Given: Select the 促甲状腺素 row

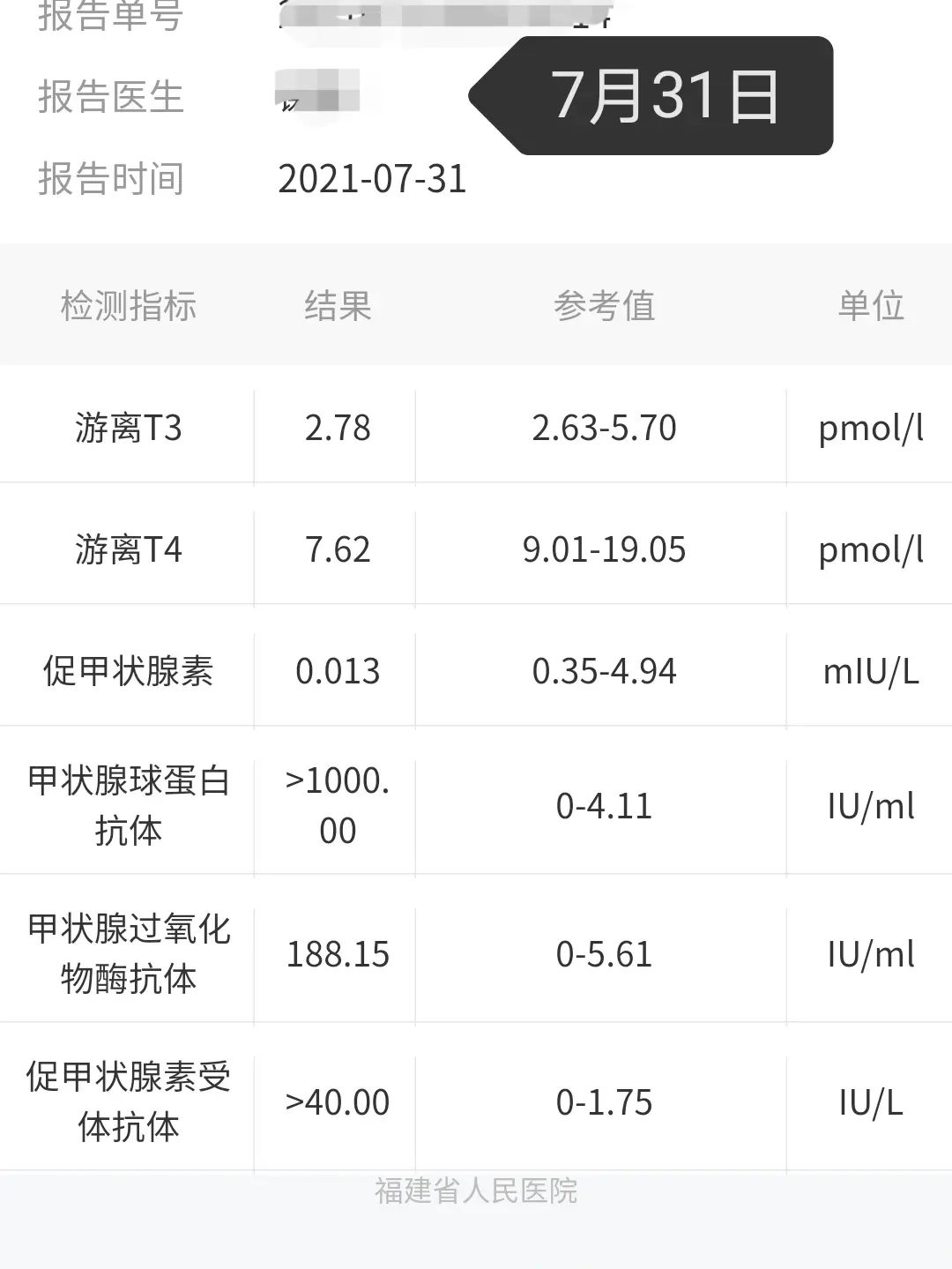Looking at the screenshot, I should 126,671.
